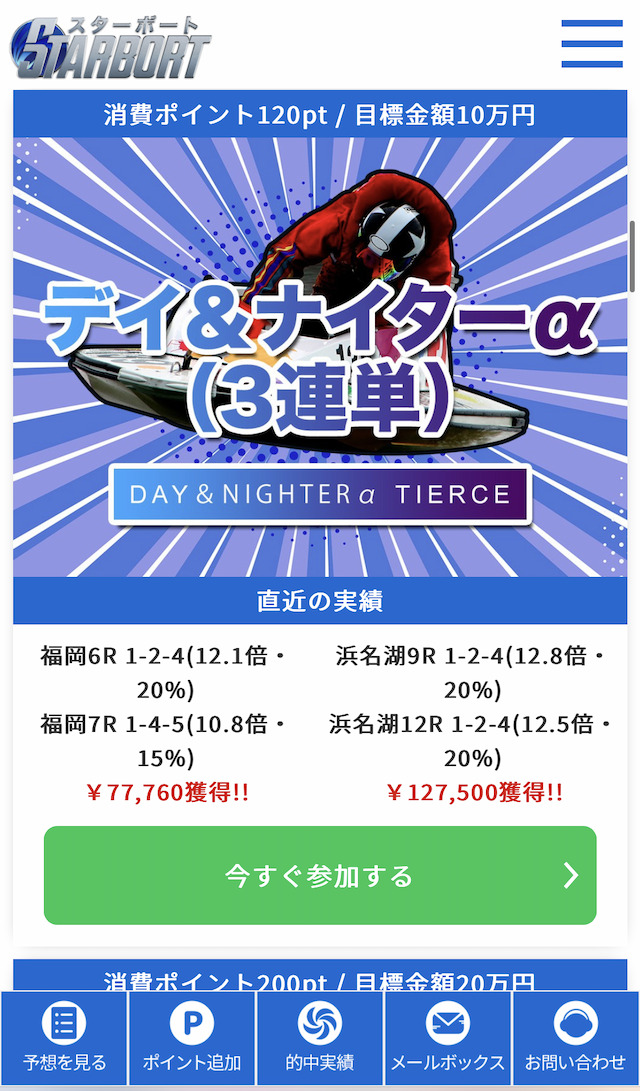The image size is (640, 1091).
Task: Open メールボックス tab
Action: (447, 1038)
